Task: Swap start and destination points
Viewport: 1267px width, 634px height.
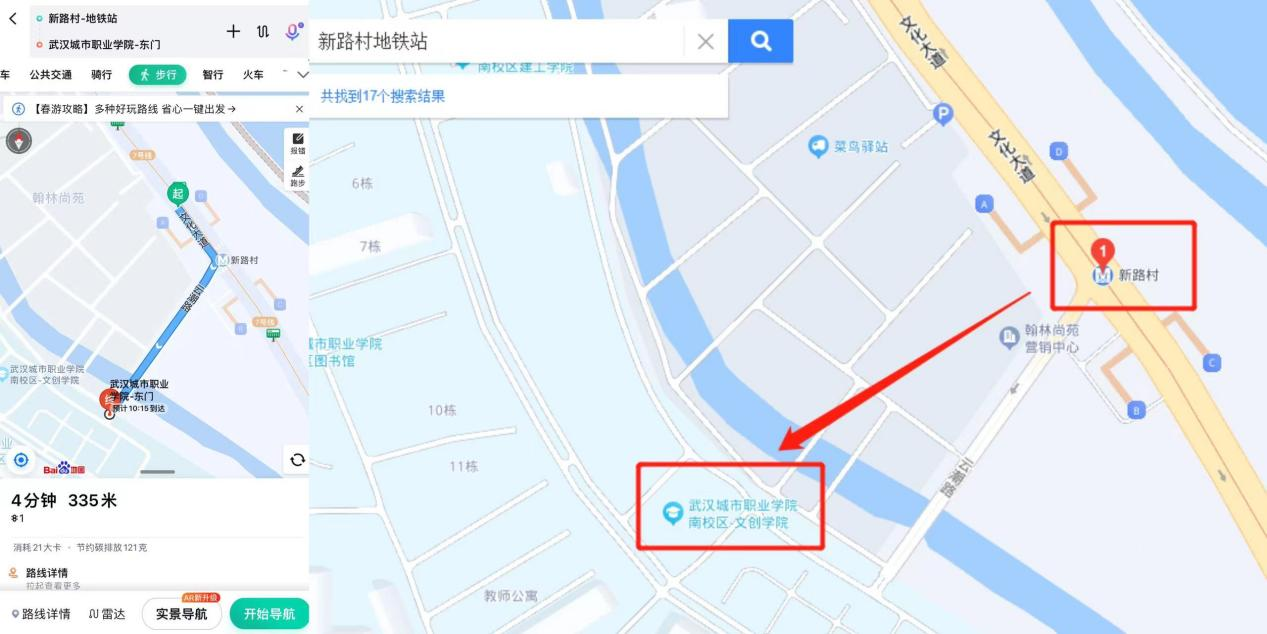Action: pos(263,31)
